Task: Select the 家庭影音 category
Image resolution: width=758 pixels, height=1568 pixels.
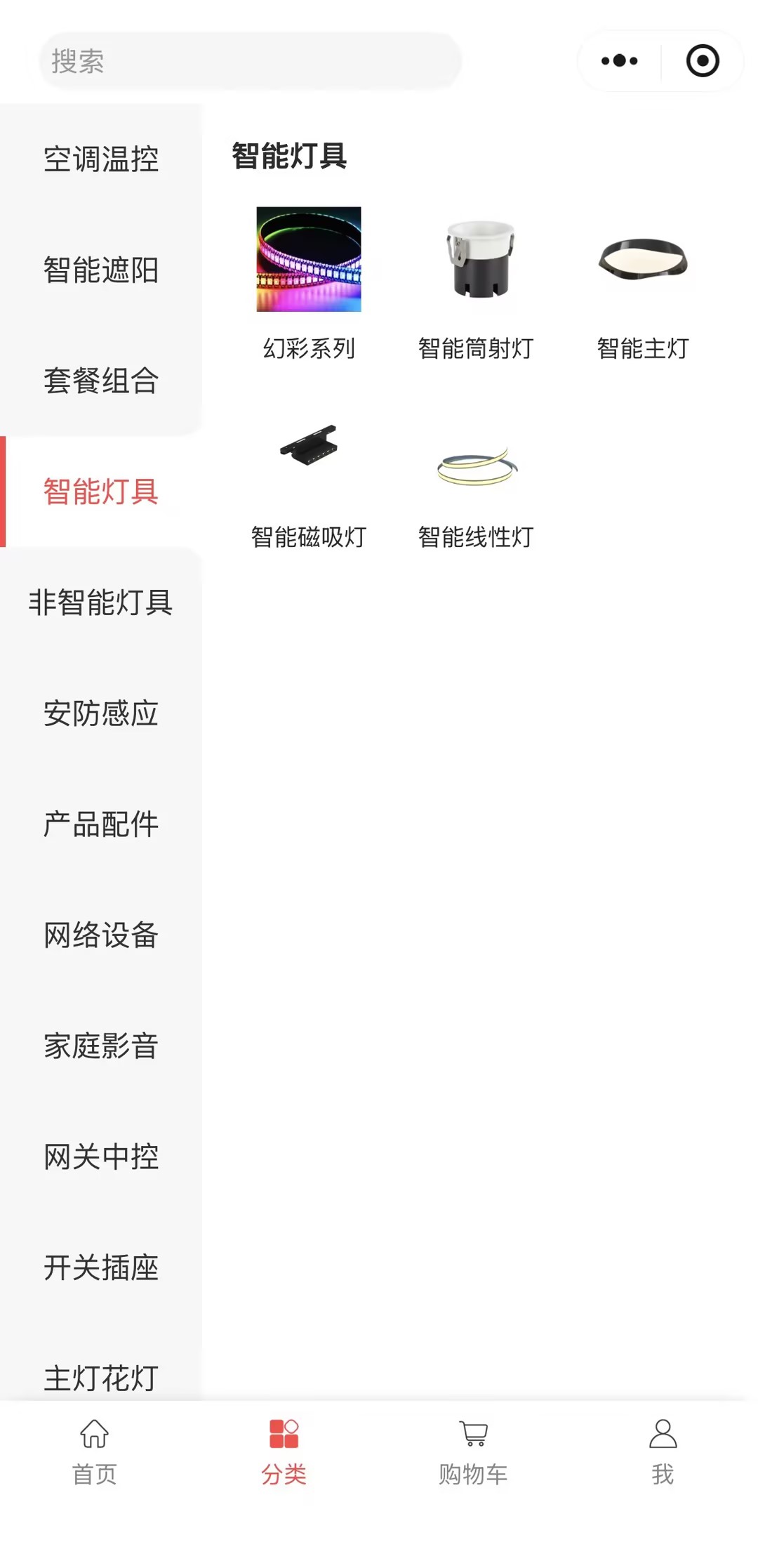Action: 101,1046
